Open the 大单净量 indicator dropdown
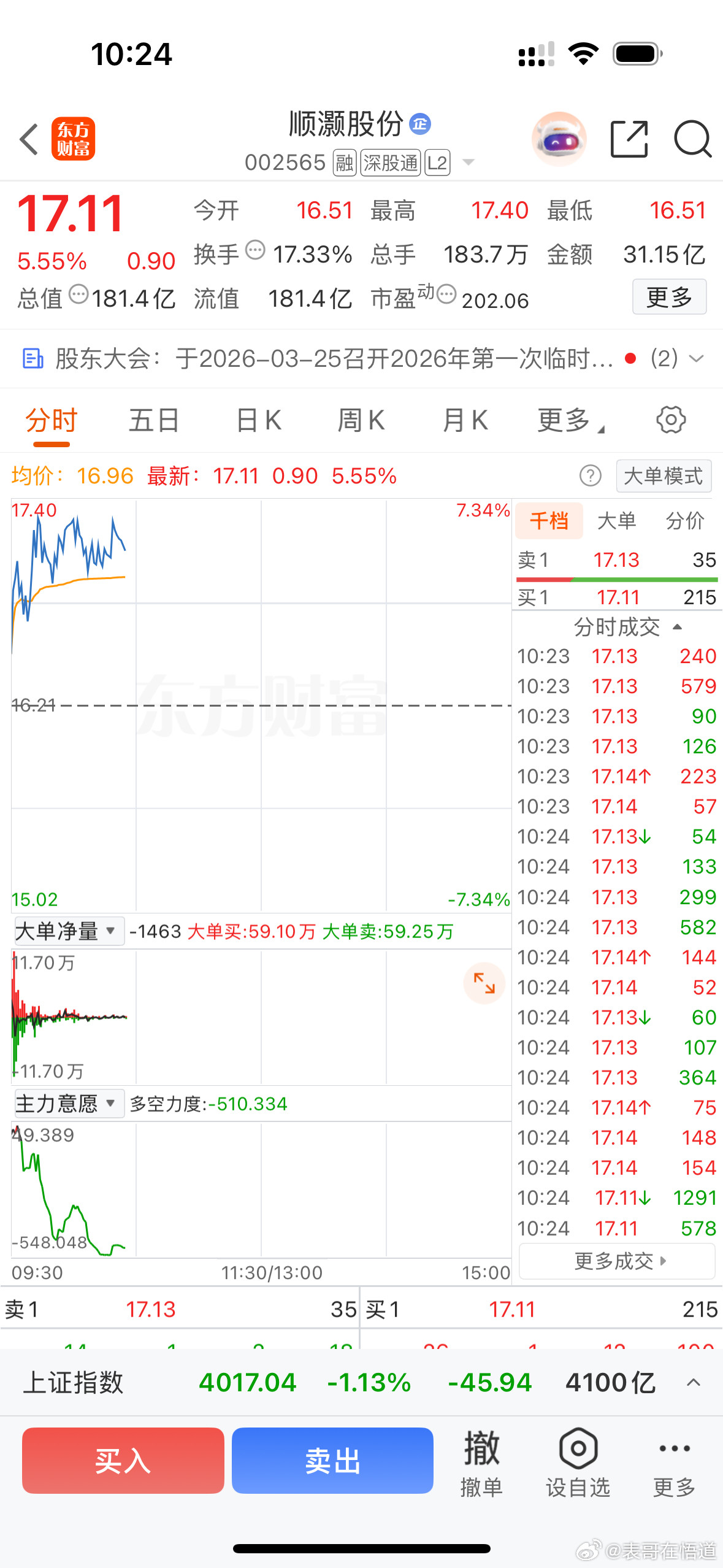The width and height of the screenshot is (723, 1568). (68, 930)
